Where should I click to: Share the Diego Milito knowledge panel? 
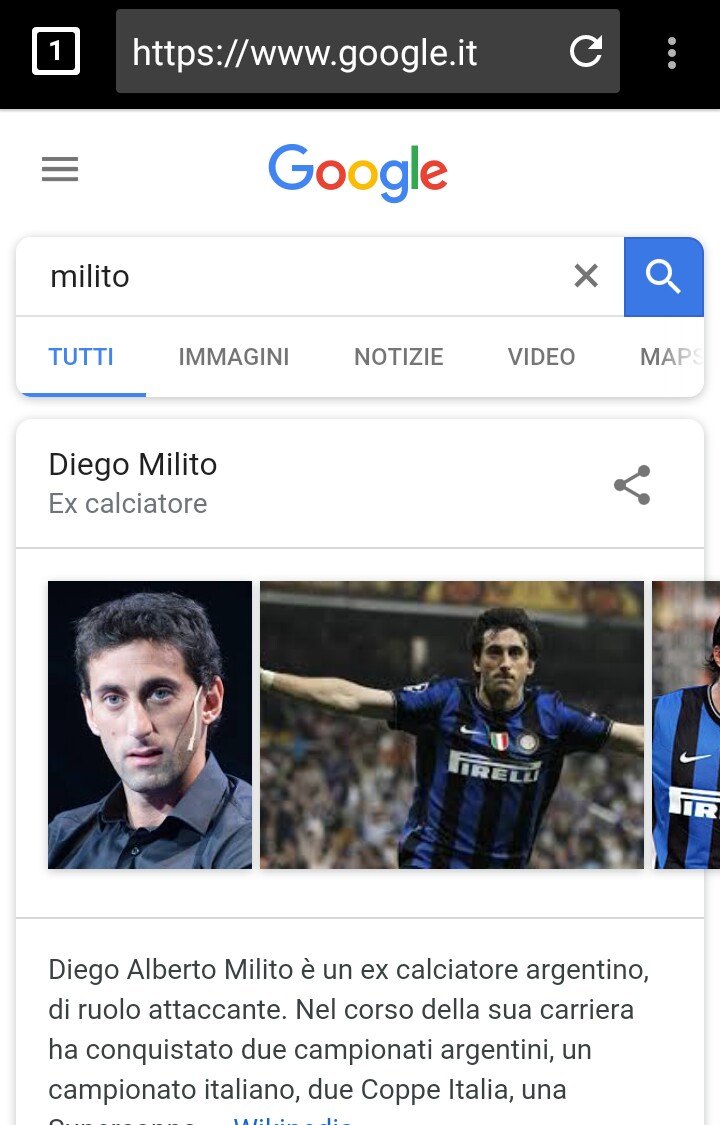point(632,485)
